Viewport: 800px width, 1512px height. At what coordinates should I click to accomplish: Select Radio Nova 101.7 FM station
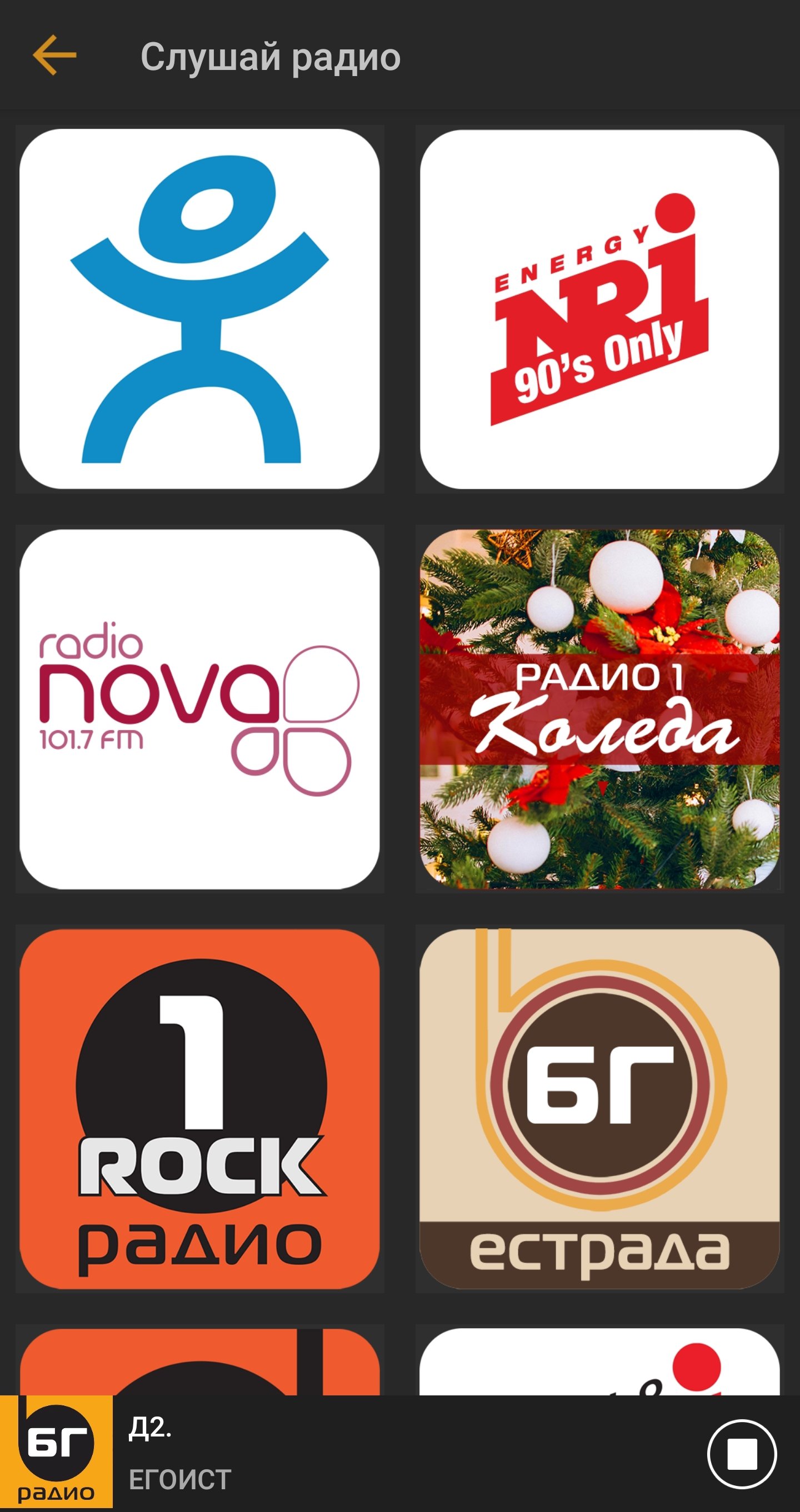pos(199,709)
